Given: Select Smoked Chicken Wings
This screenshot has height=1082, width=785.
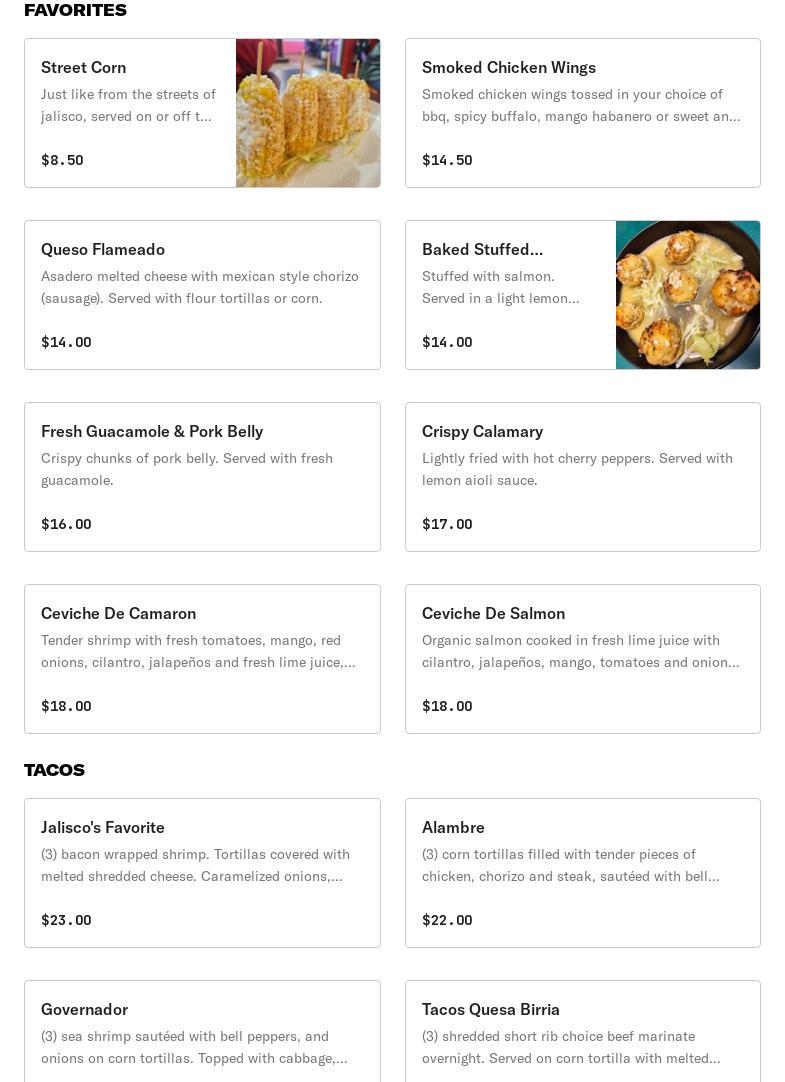Looking at the screenshot, I should [582, 113].
